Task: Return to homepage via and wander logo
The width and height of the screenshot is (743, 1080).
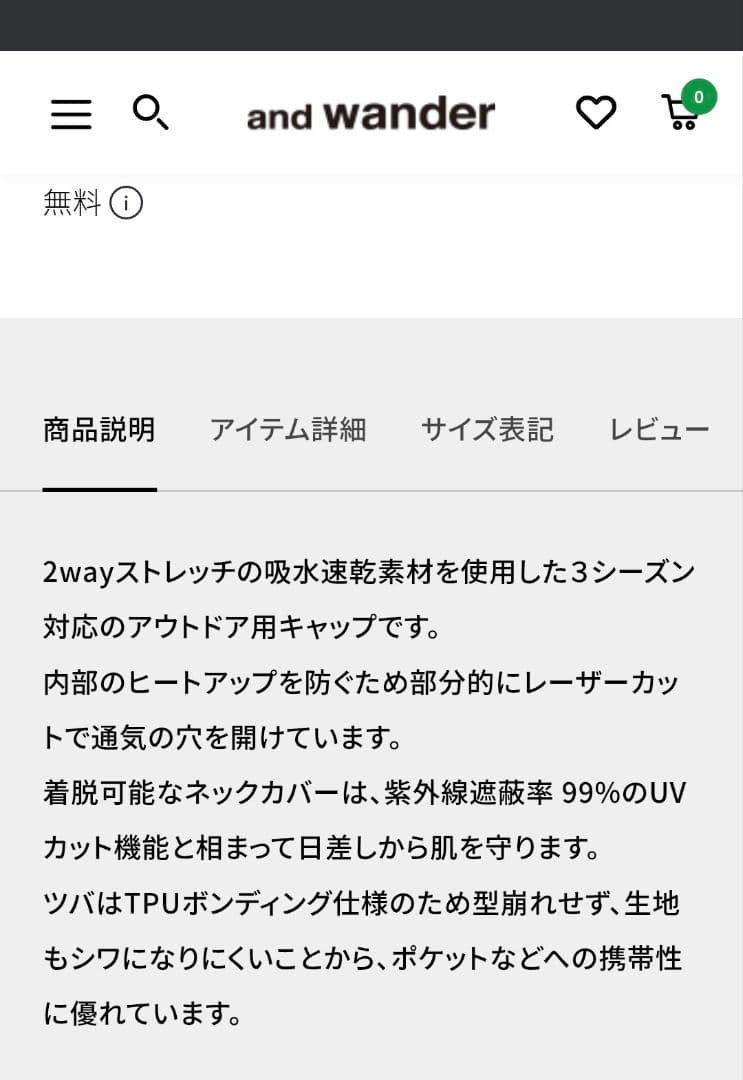Action: point(370,113)
